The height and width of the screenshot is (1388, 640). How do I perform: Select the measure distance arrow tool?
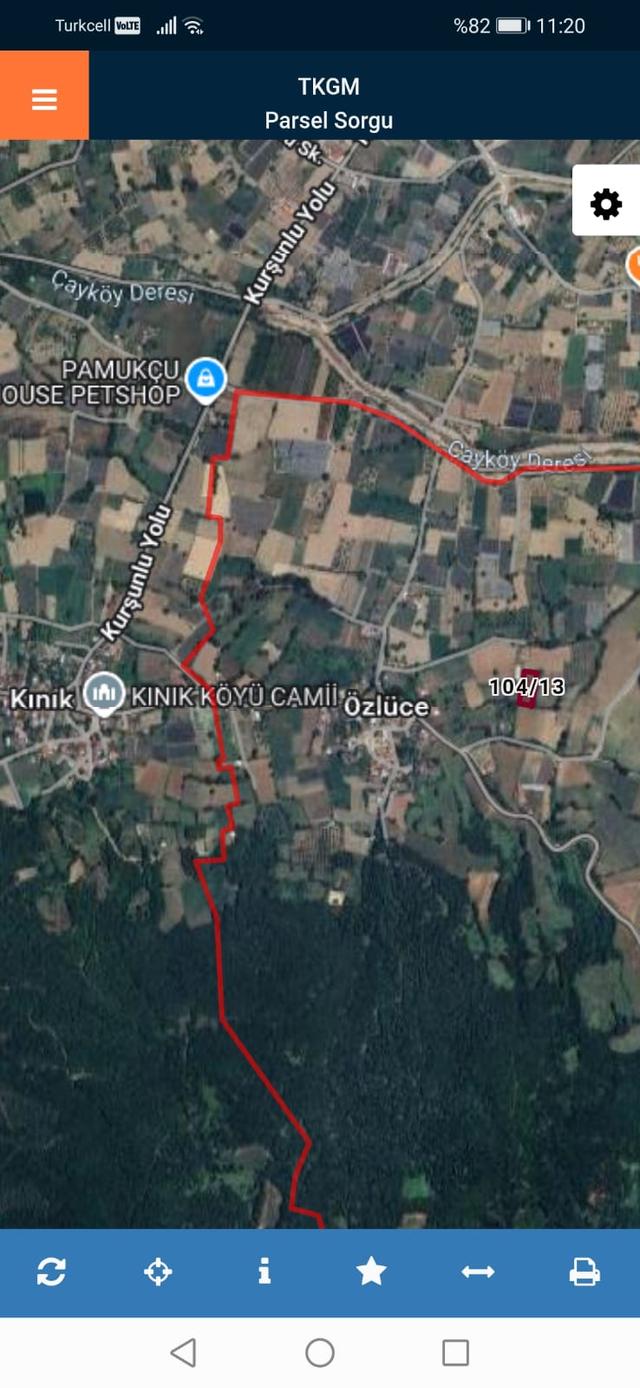tap(478, 1272)
